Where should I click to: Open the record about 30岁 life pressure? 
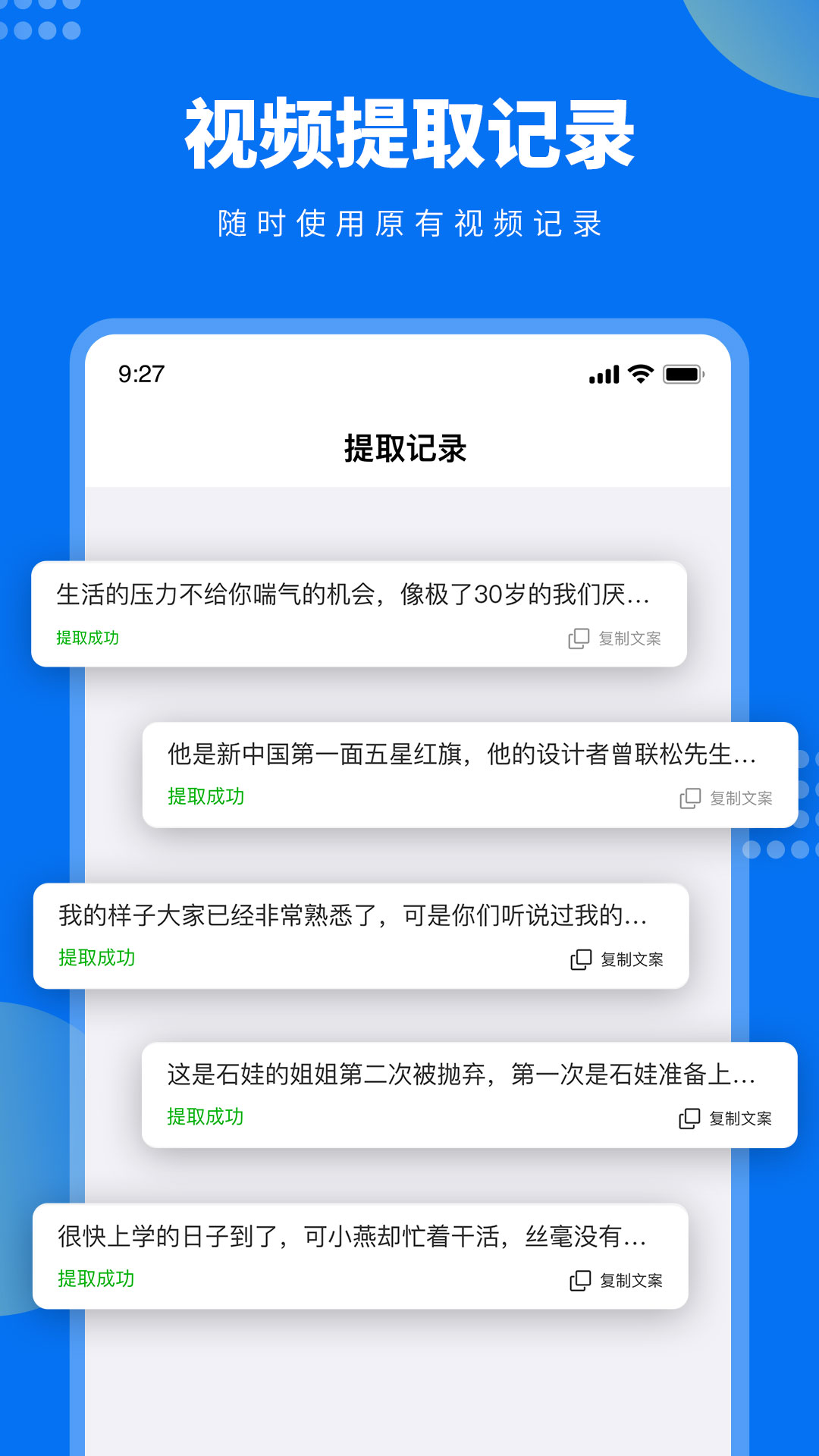[356, 595]
